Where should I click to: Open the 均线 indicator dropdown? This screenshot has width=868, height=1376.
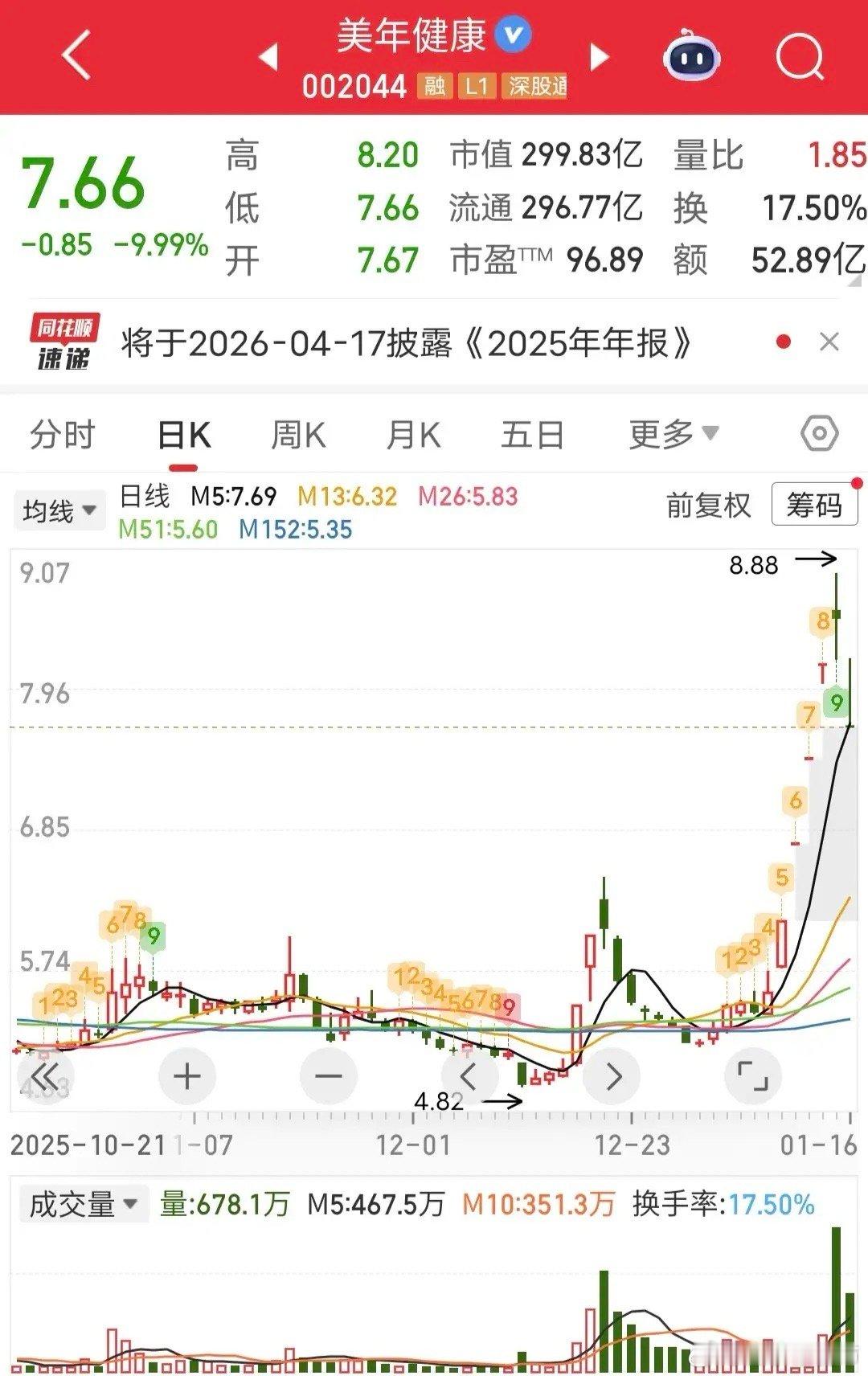(59, 510)
